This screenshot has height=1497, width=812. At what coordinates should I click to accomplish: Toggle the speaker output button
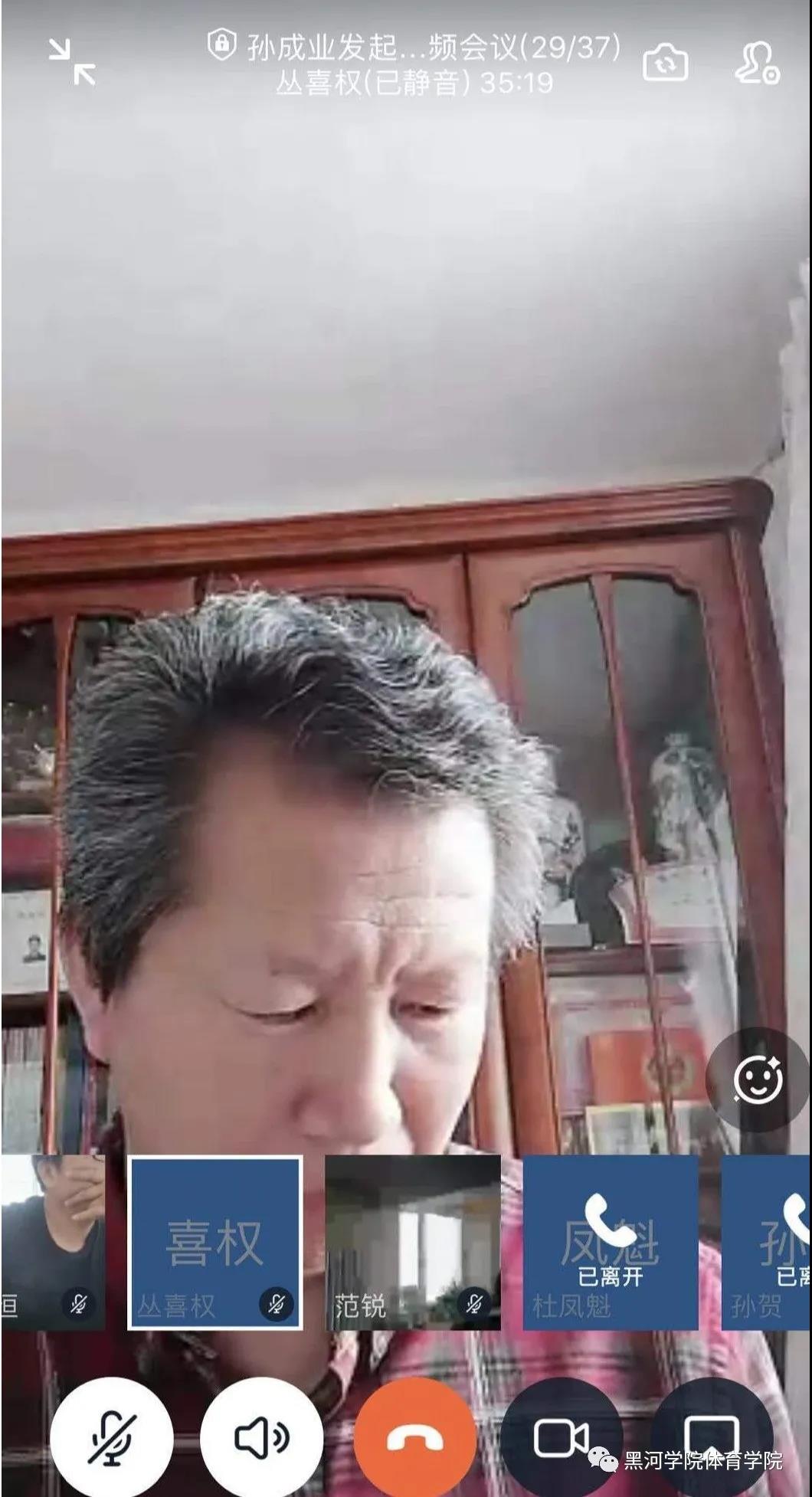(x=261, y=1438)
